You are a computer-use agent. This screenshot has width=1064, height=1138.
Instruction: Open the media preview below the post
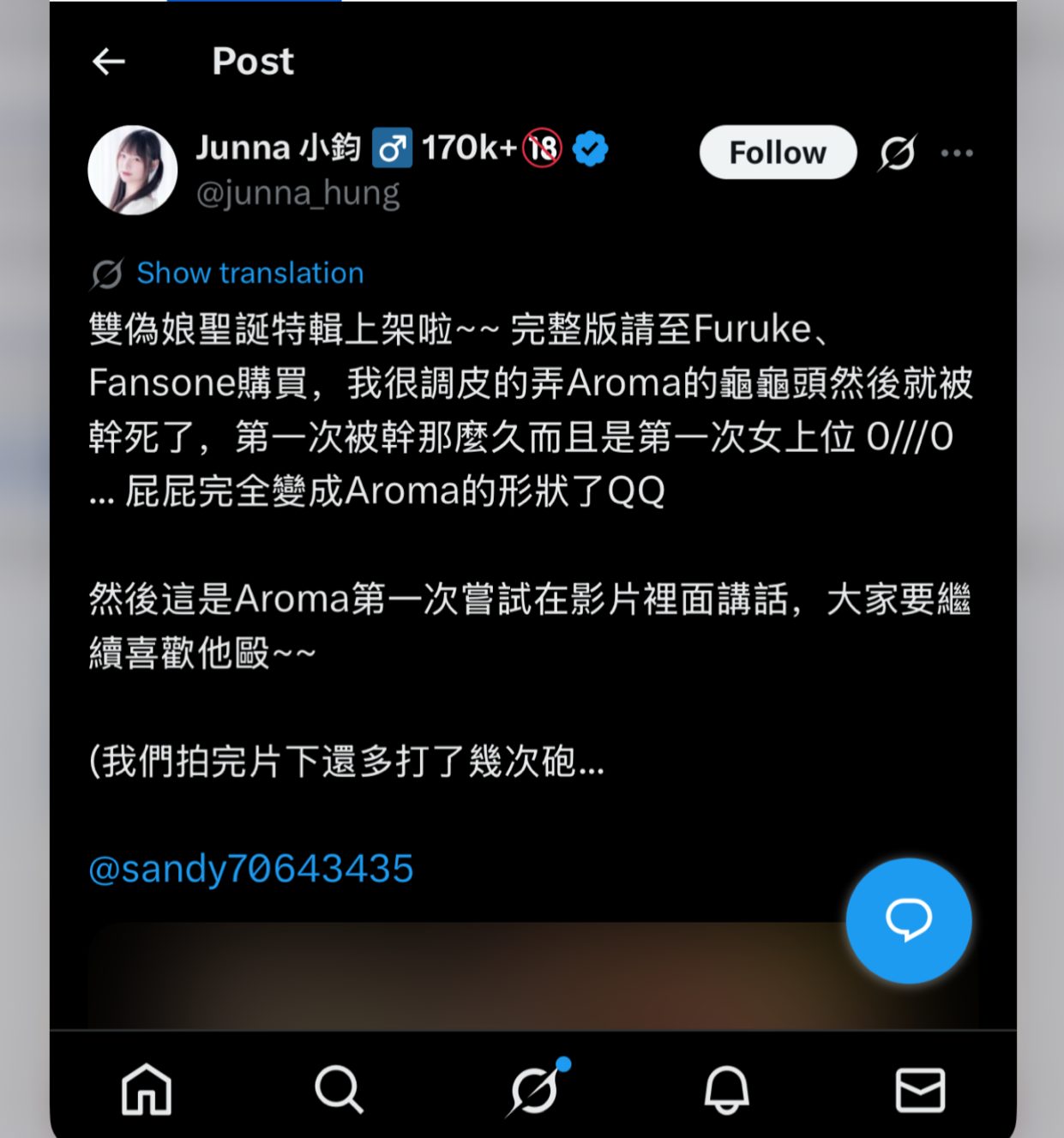533,976
